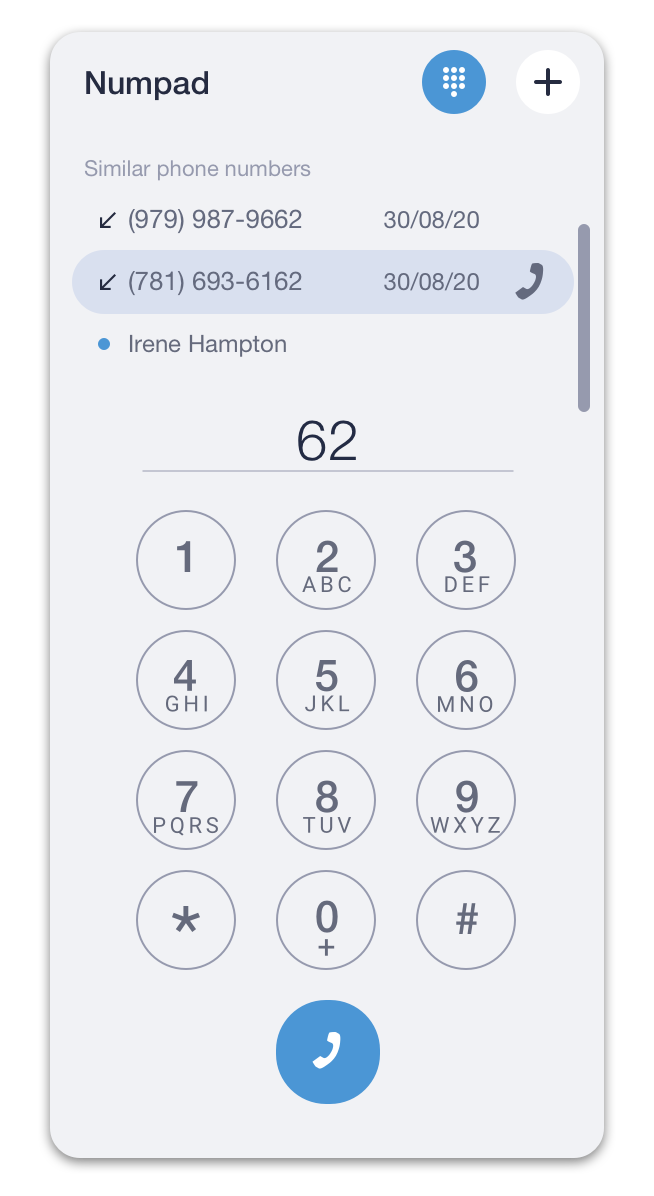Enter the hash key

point(466,920)
